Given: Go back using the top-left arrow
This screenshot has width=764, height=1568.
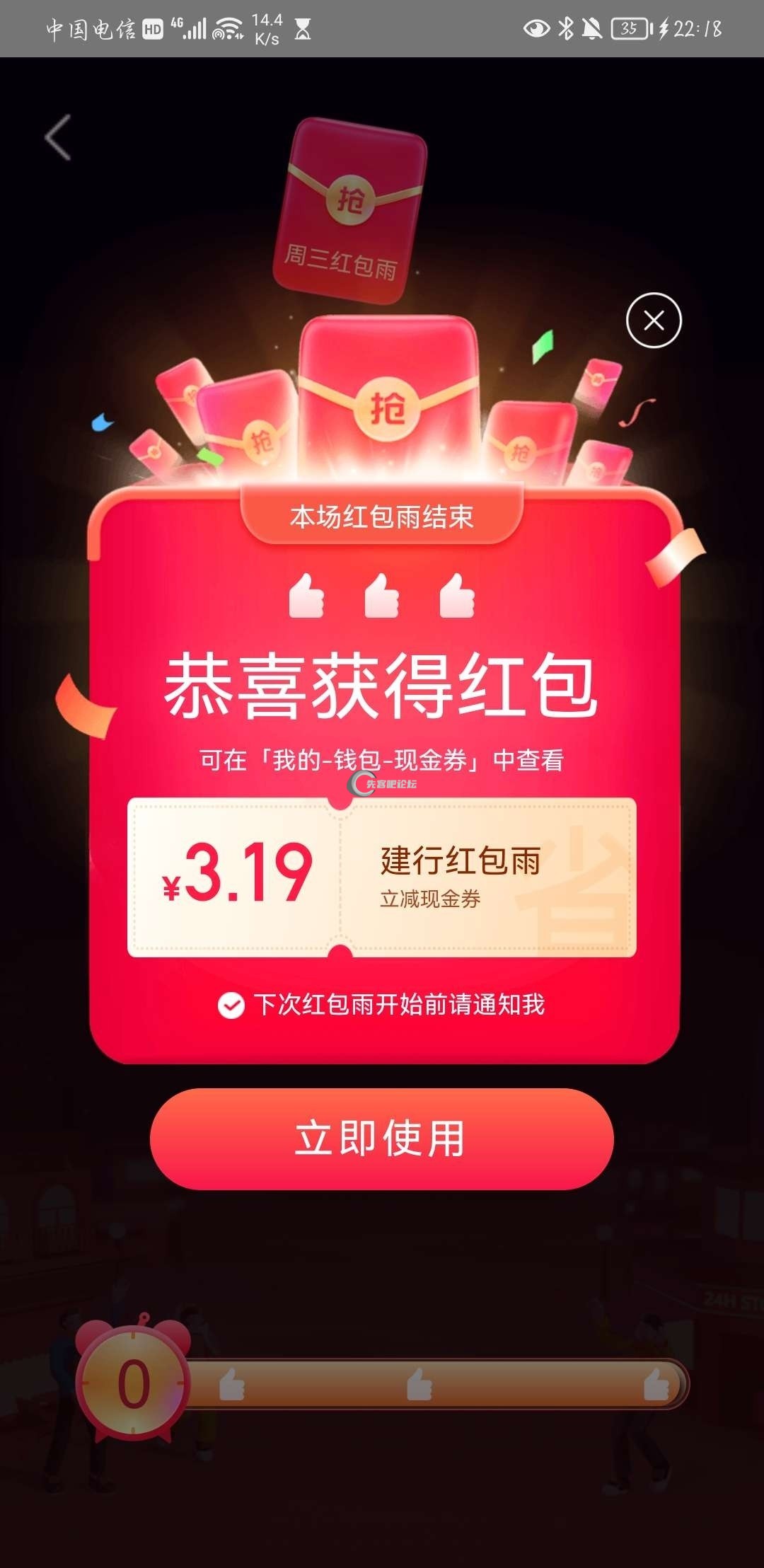Looking at the screenshot, I should (x=59, y=137).
